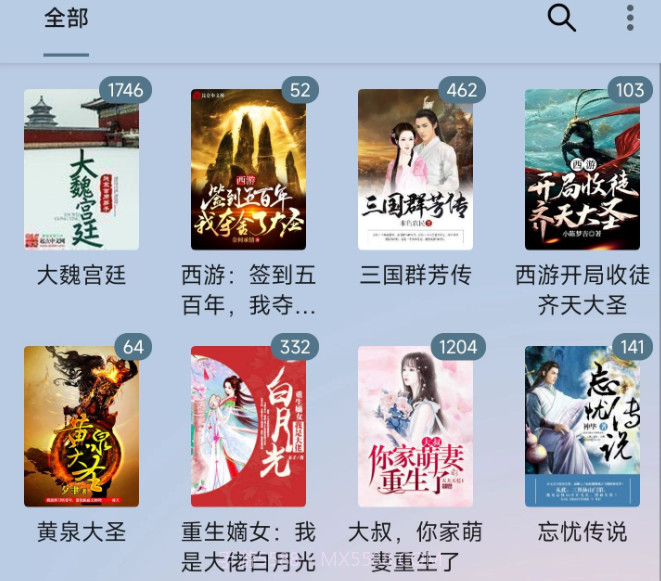Open 西游开局收徒齐天大圣 book

click(x=582, y=170)
